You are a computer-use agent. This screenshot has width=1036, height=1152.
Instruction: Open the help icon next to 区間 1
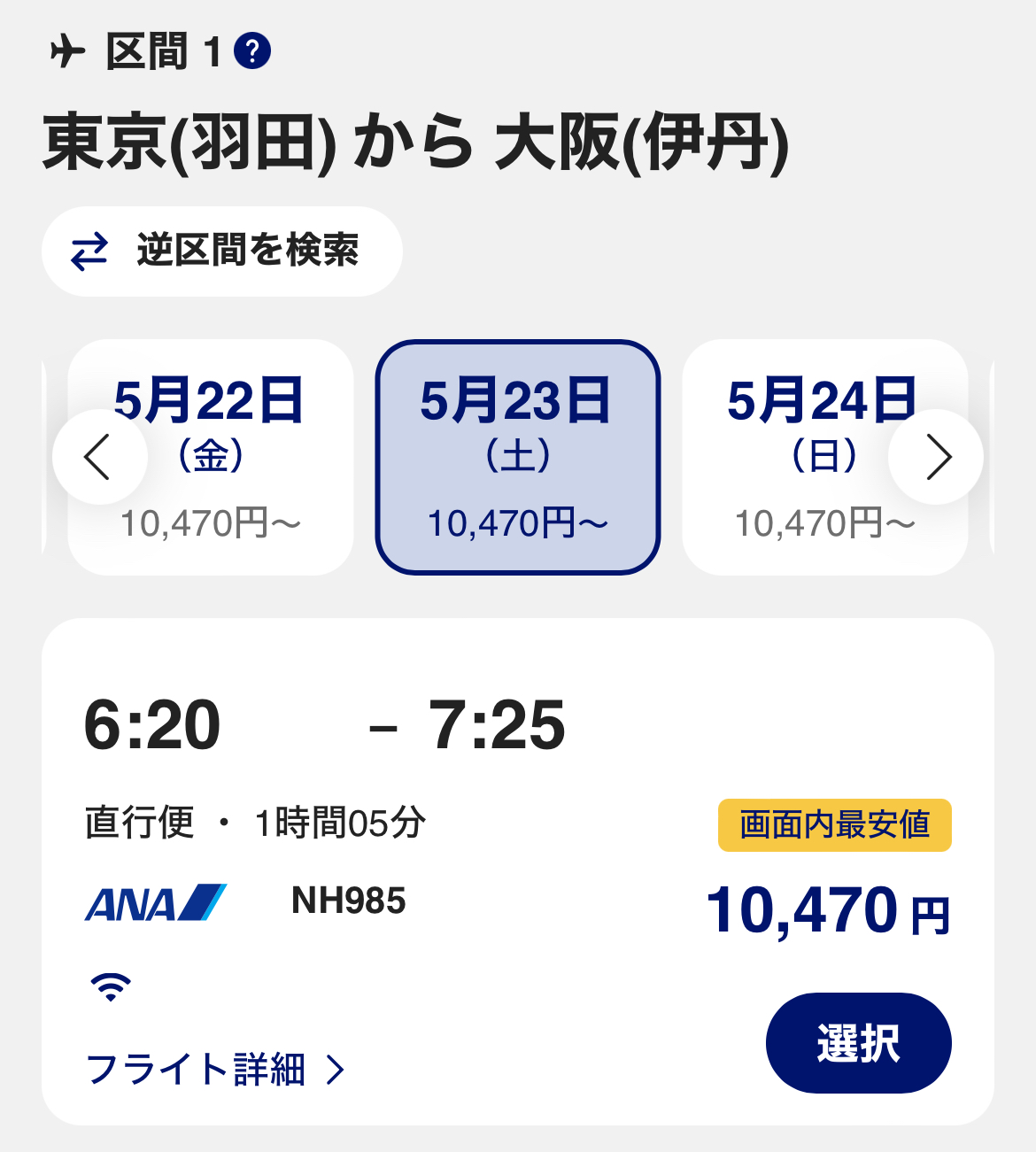click(252, 51)
